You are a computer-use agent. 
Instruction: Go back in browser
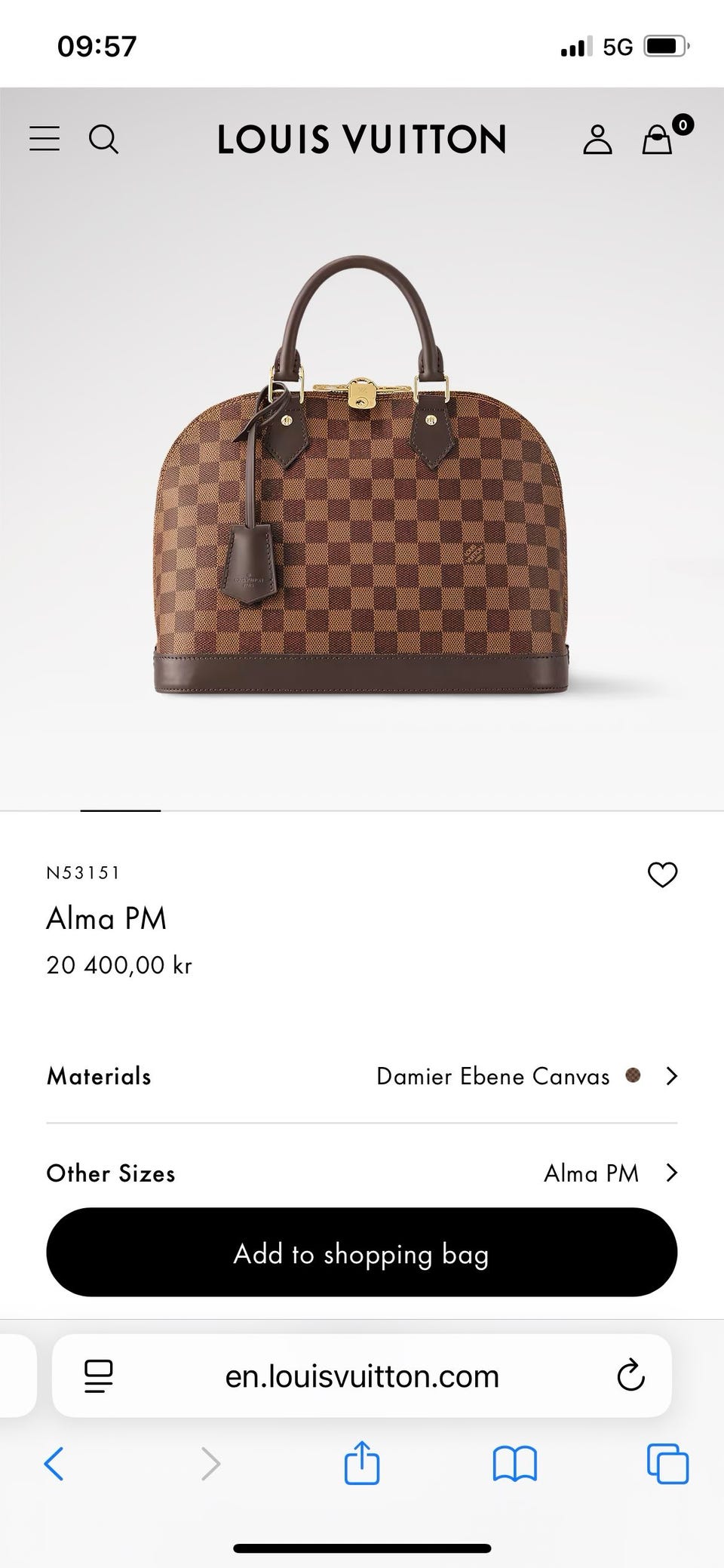(x=54, y=1464)
